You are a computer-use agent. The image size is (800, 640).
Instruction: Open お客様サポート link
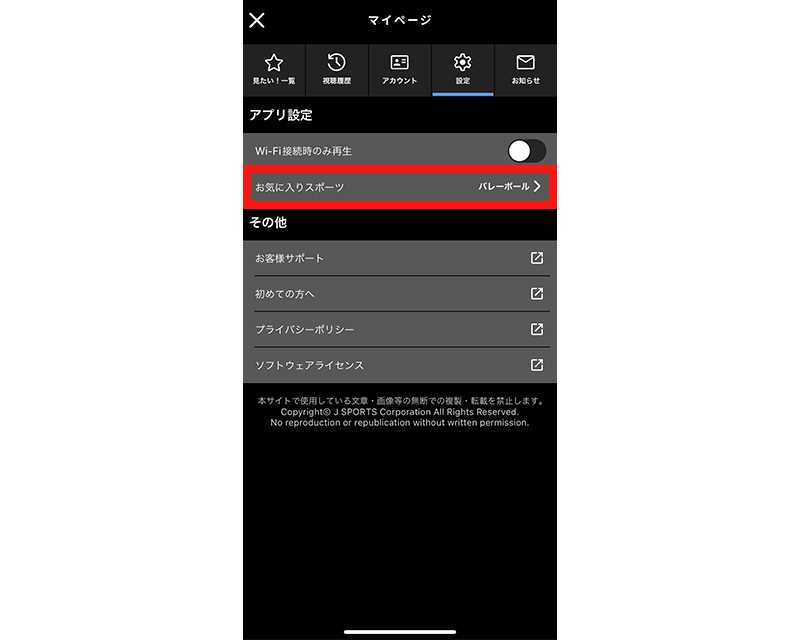[x=400, y=258]
